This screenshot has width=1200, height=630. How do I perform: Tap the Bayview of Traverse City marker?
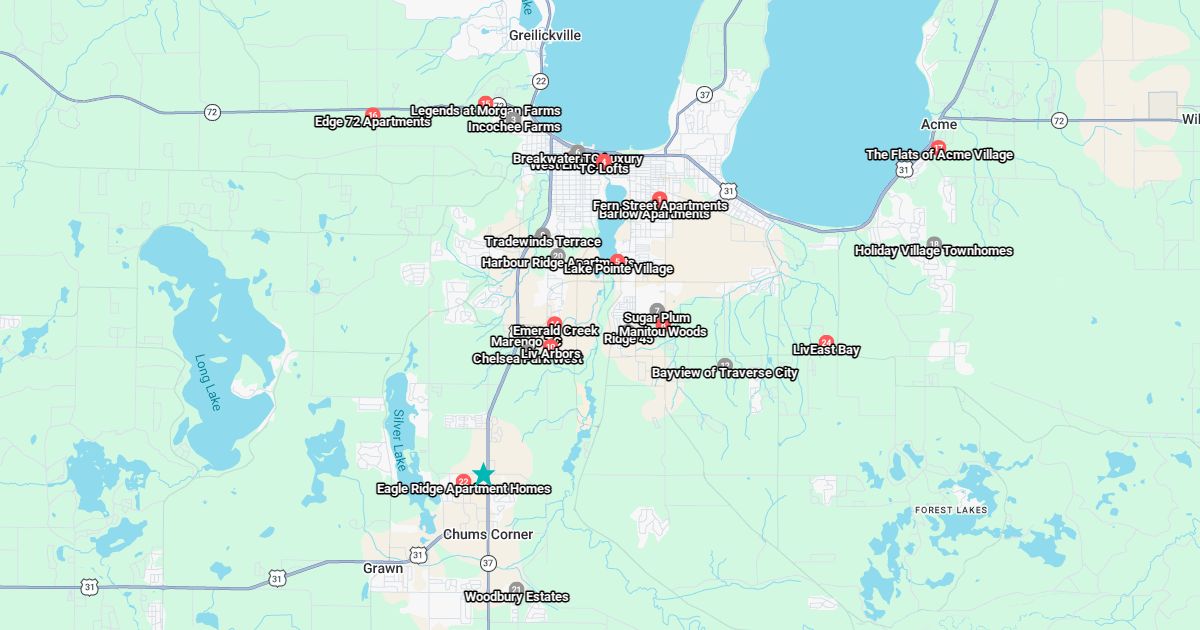[x=725, y=366]
